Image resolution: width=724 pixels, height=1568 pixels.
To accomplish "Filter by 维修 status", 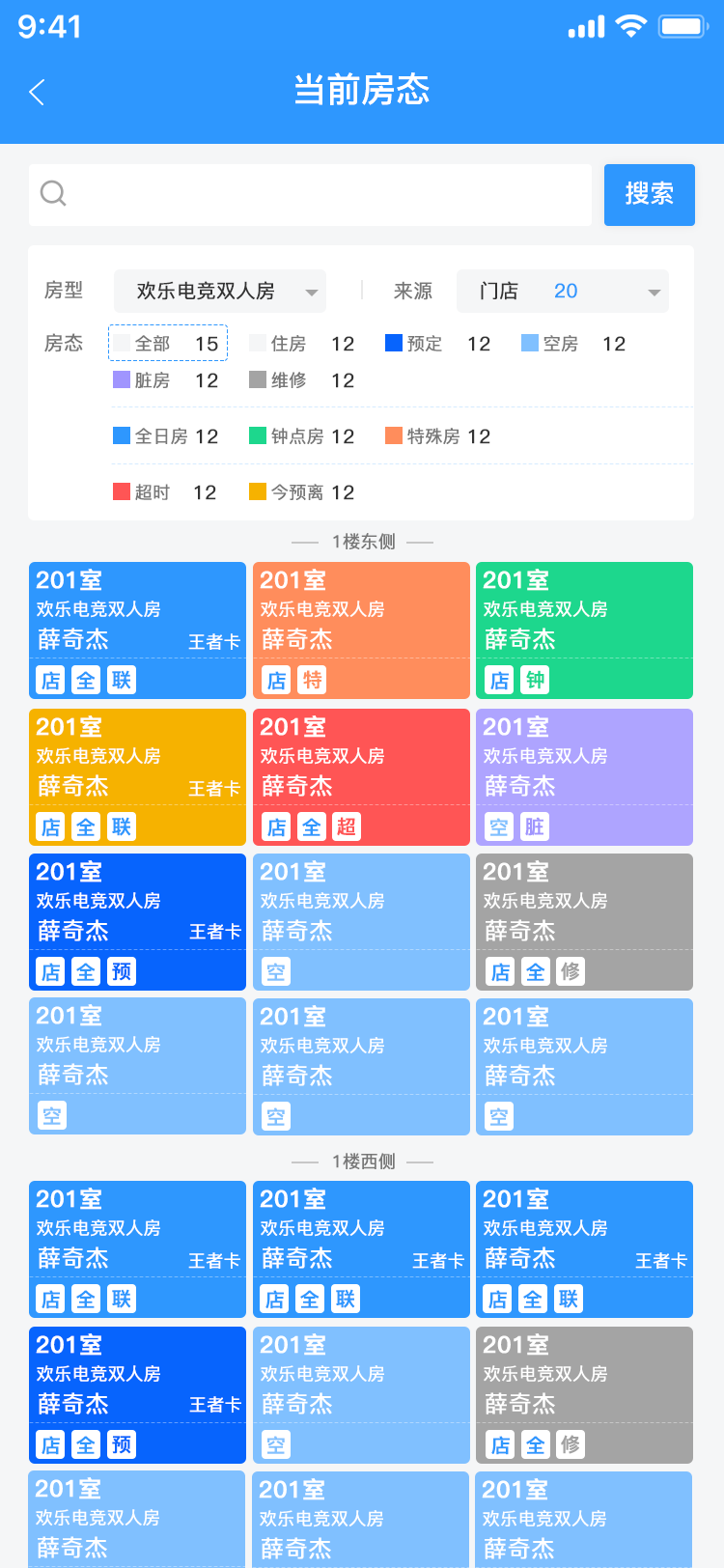I will pyautogui.click(x=301, y=380).
